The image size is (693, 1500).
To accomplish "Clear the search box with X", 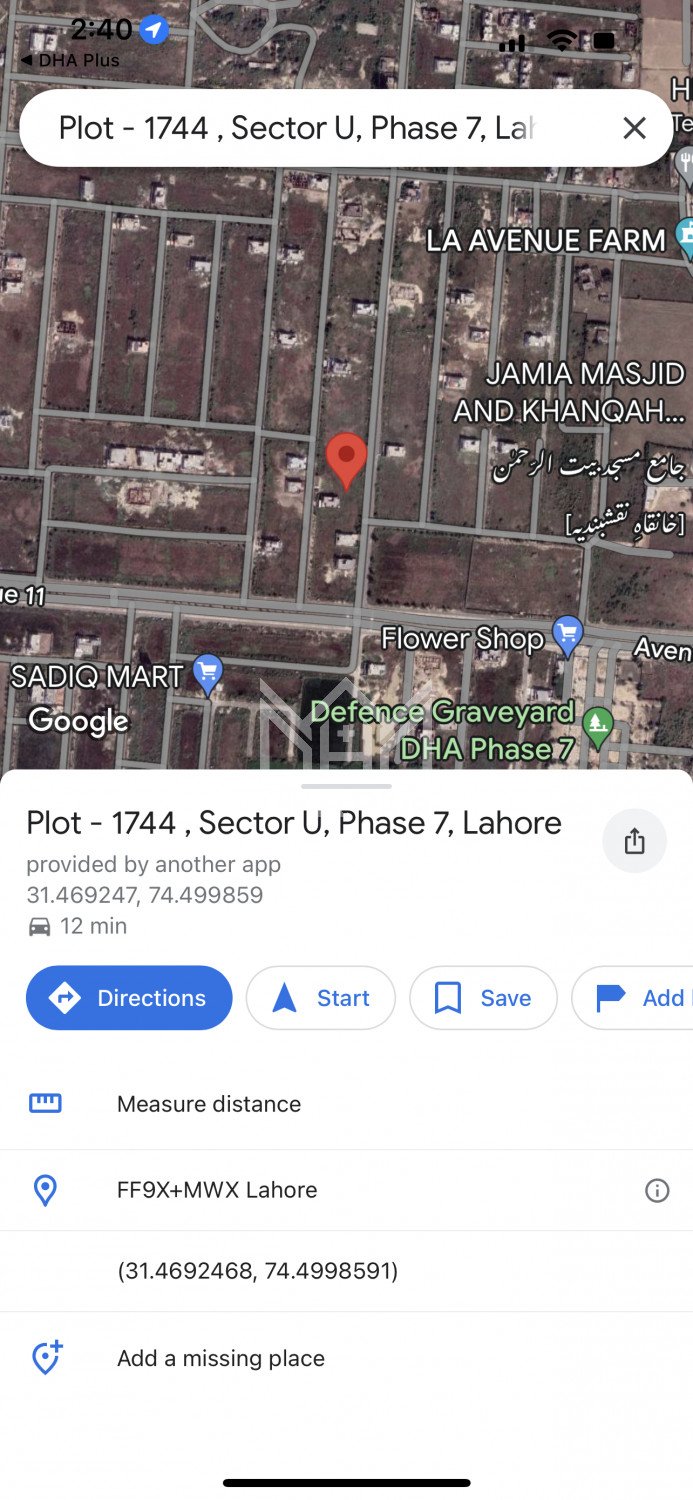I will (634, 128).
